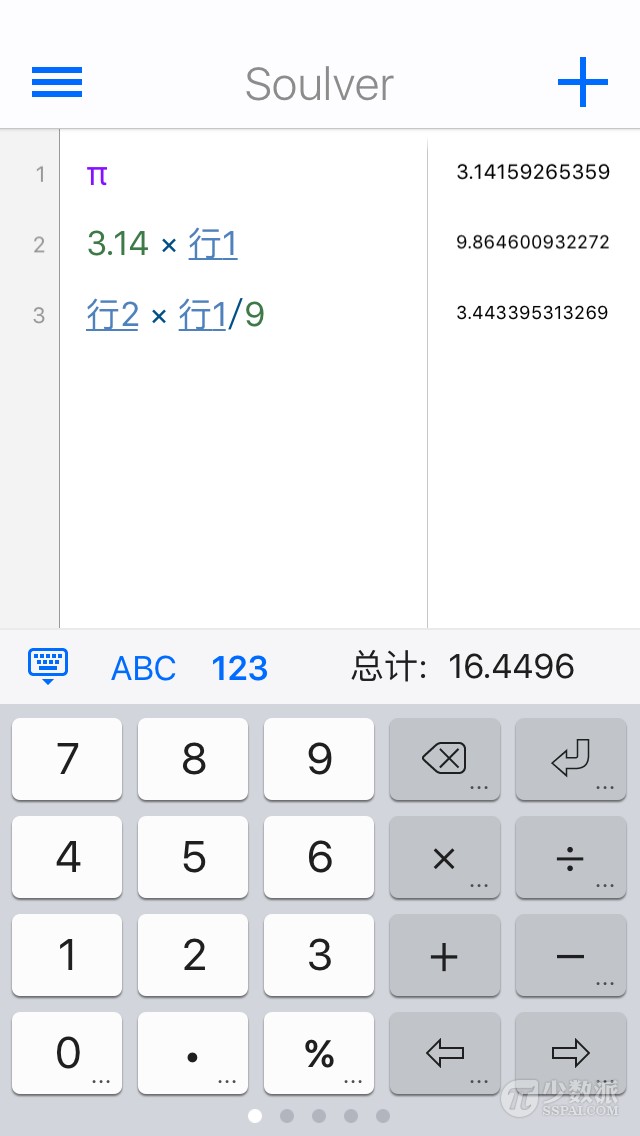Enter digit 7 on the keypad

point(67,759)
